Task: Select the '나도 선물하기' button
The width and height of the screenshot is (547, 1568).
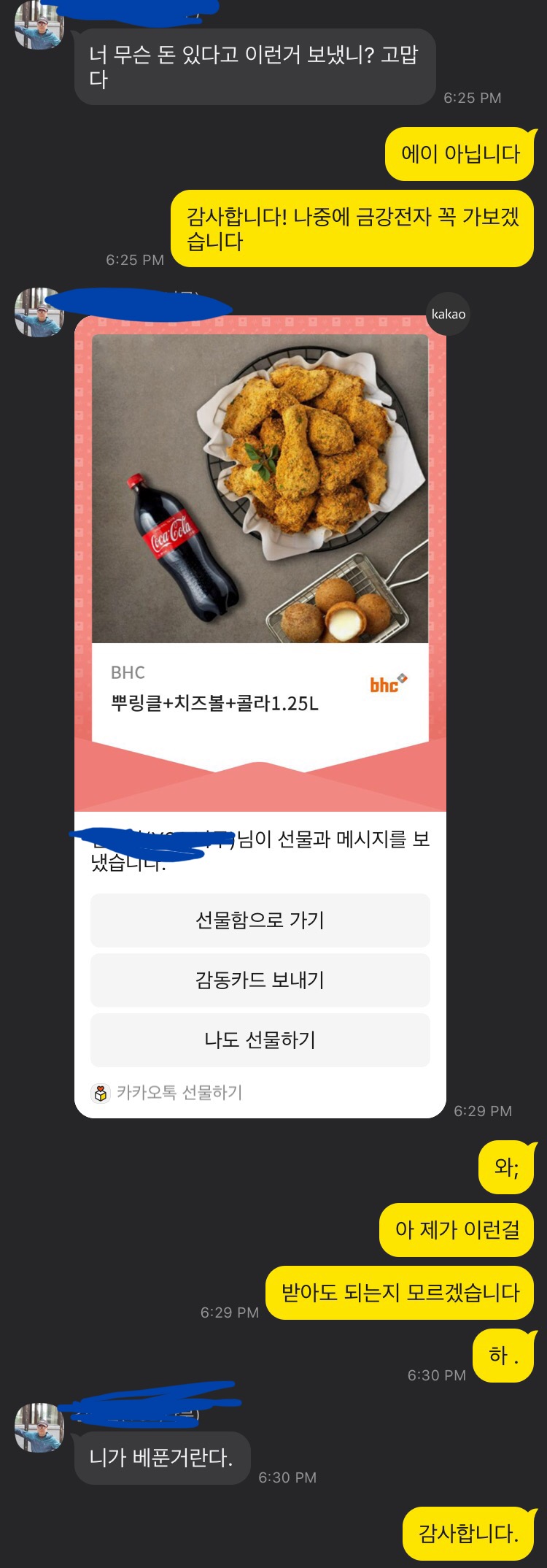Action: click(260, 1039)
